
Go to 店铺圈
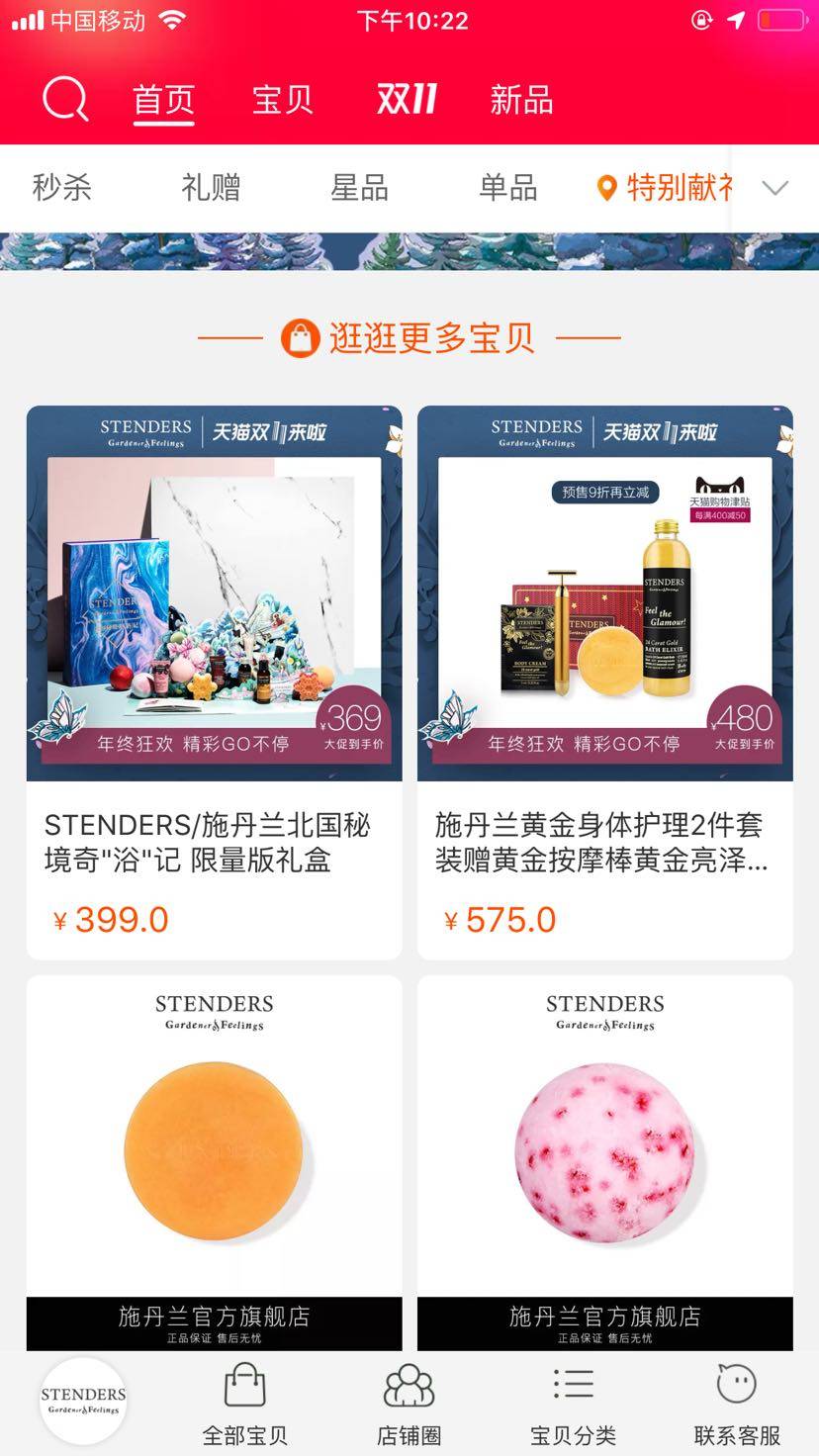click(x=409, y=1405)
